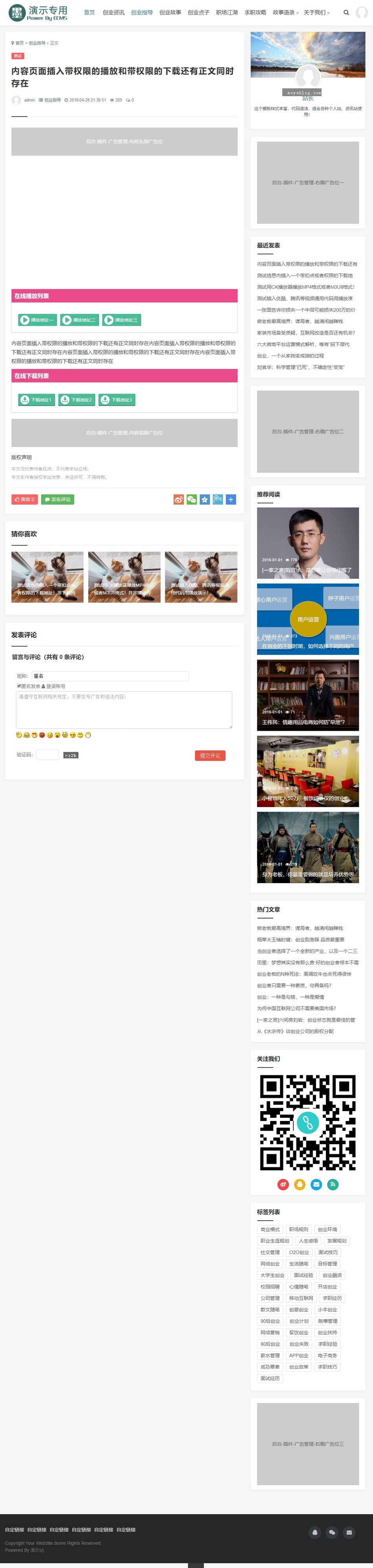Expand the 故事语录 dropdown menu
373x1568 pixels.
[x=285, y=12]
